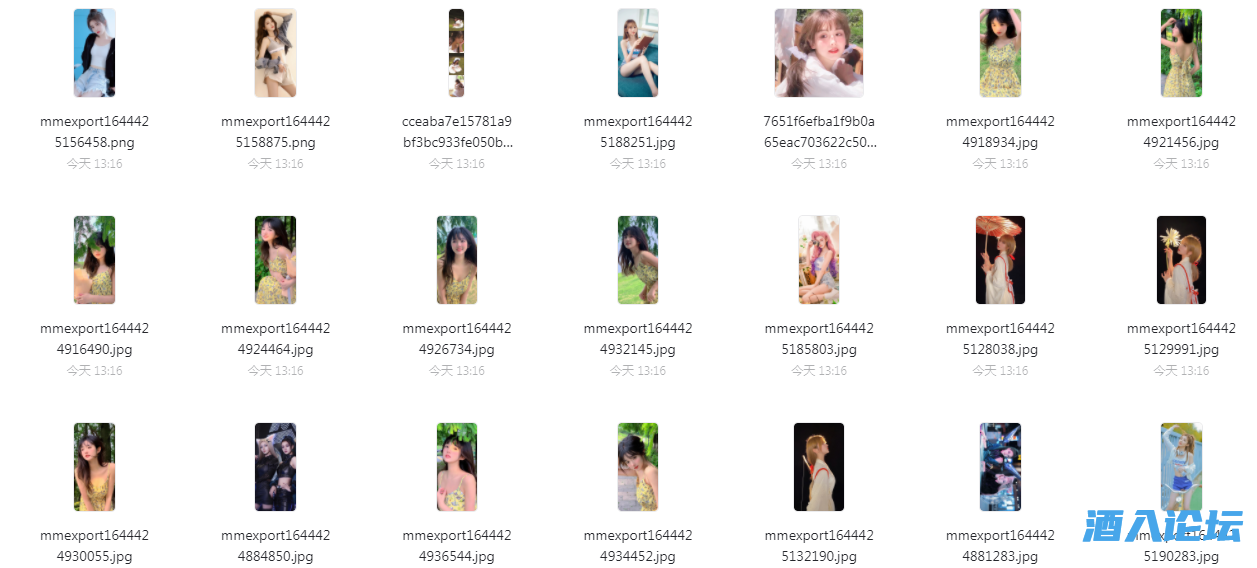Viewport: 1257px width, 568px height.
Task: Tap the mmexport1644424926734.jpg tile
Action: pos(457,260)
